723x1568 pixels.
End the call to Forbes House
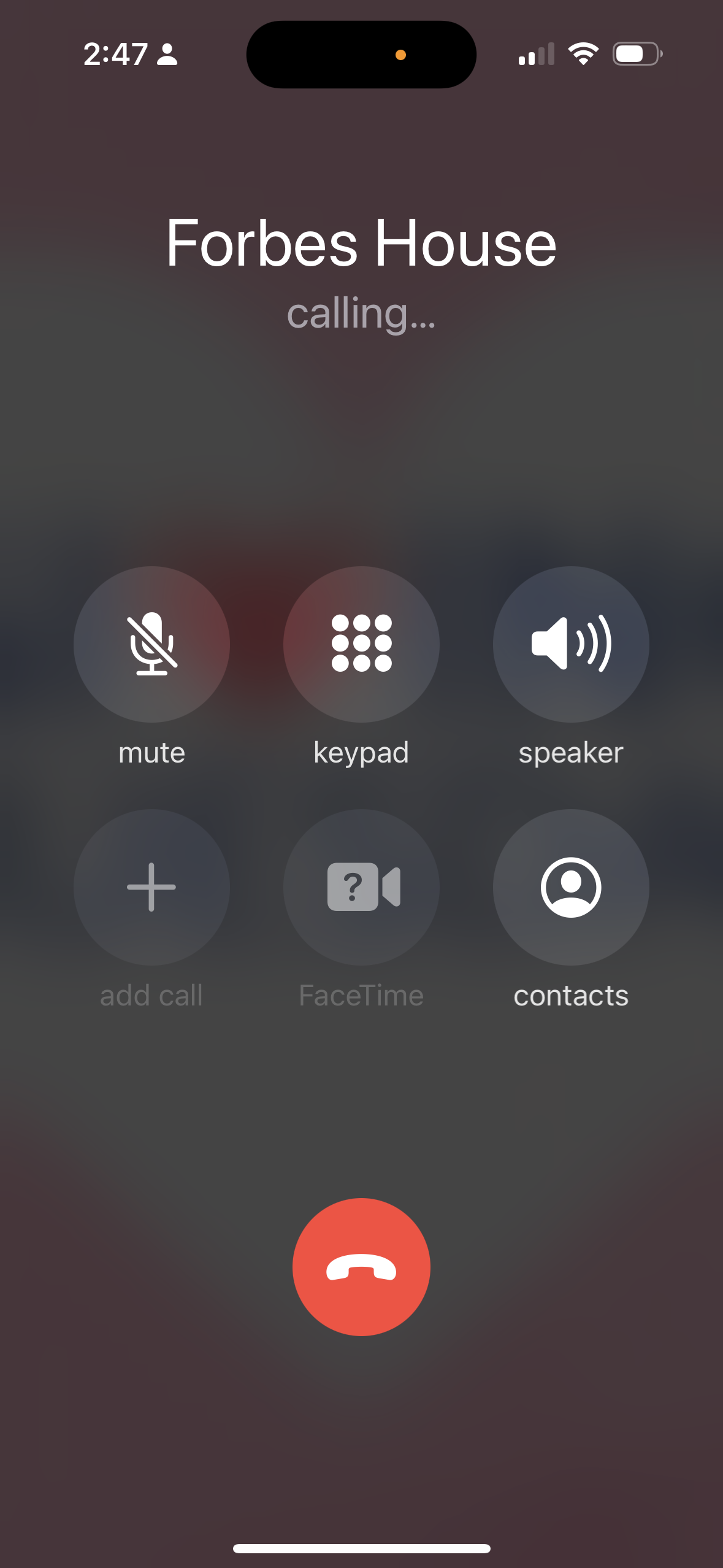point(361,1267)
